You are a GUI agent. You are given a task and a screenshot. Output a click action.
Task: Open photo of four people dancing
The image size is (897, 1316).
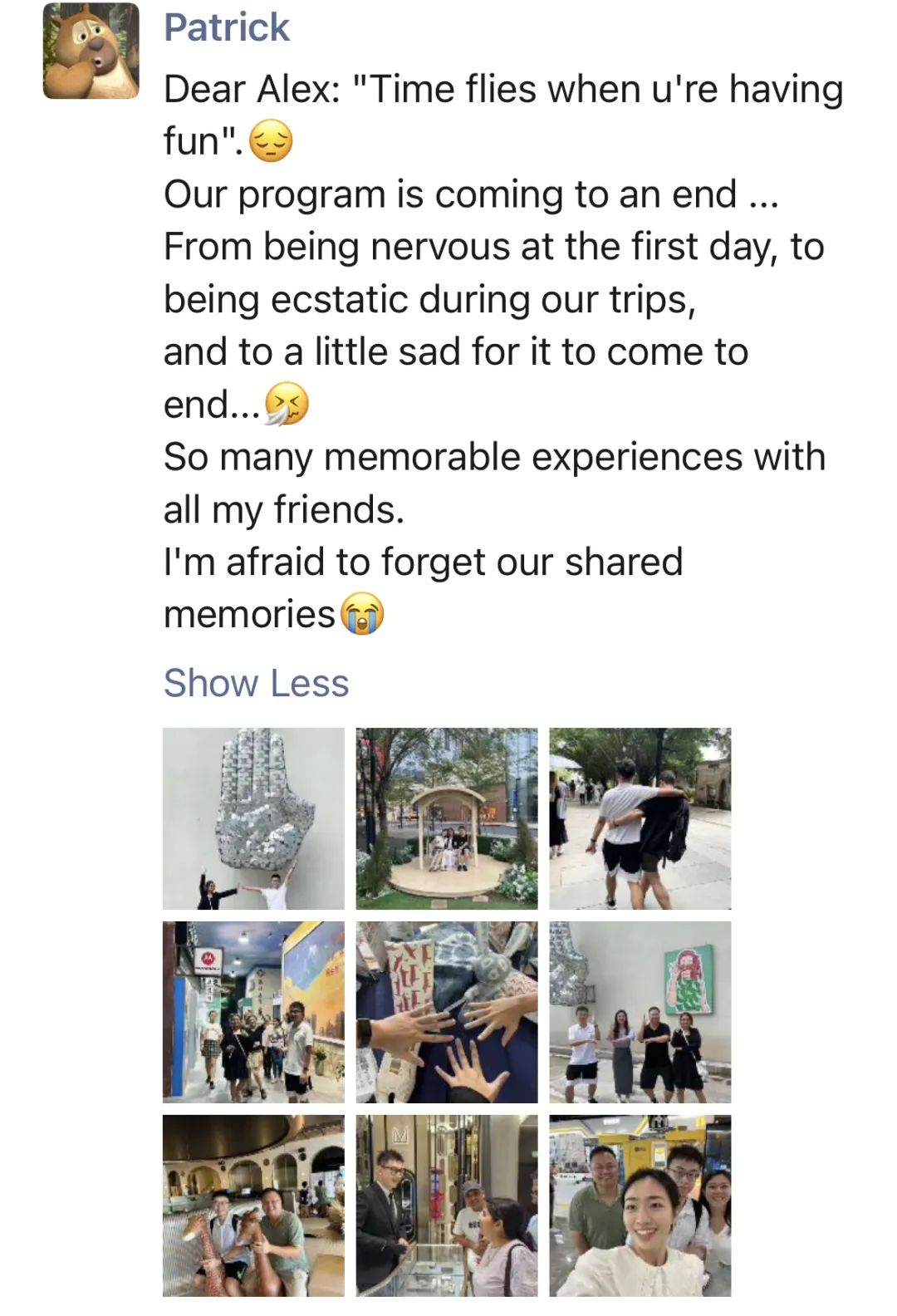(x=640, y=1012)
